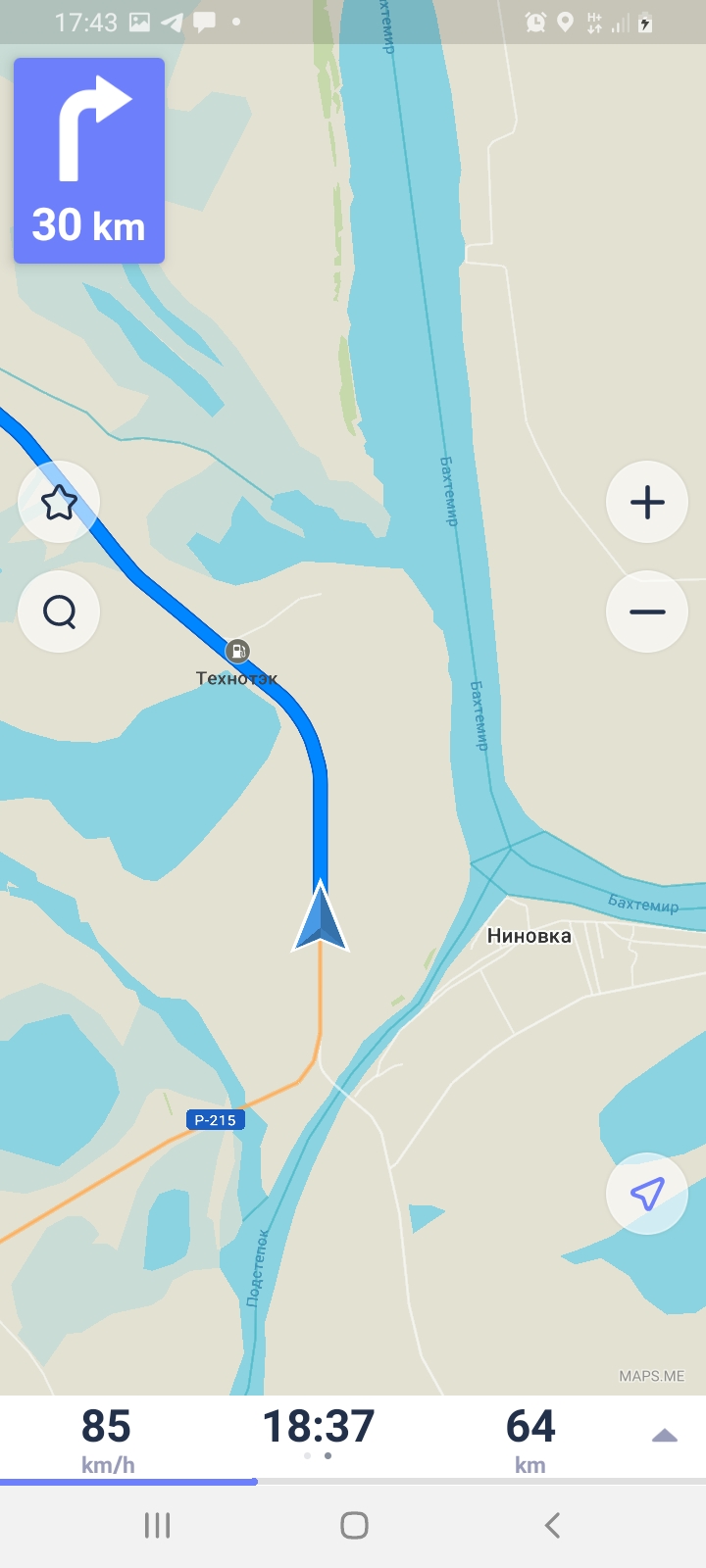Go back using the system back button
706x1568 pixels.
coord(551,1525)
